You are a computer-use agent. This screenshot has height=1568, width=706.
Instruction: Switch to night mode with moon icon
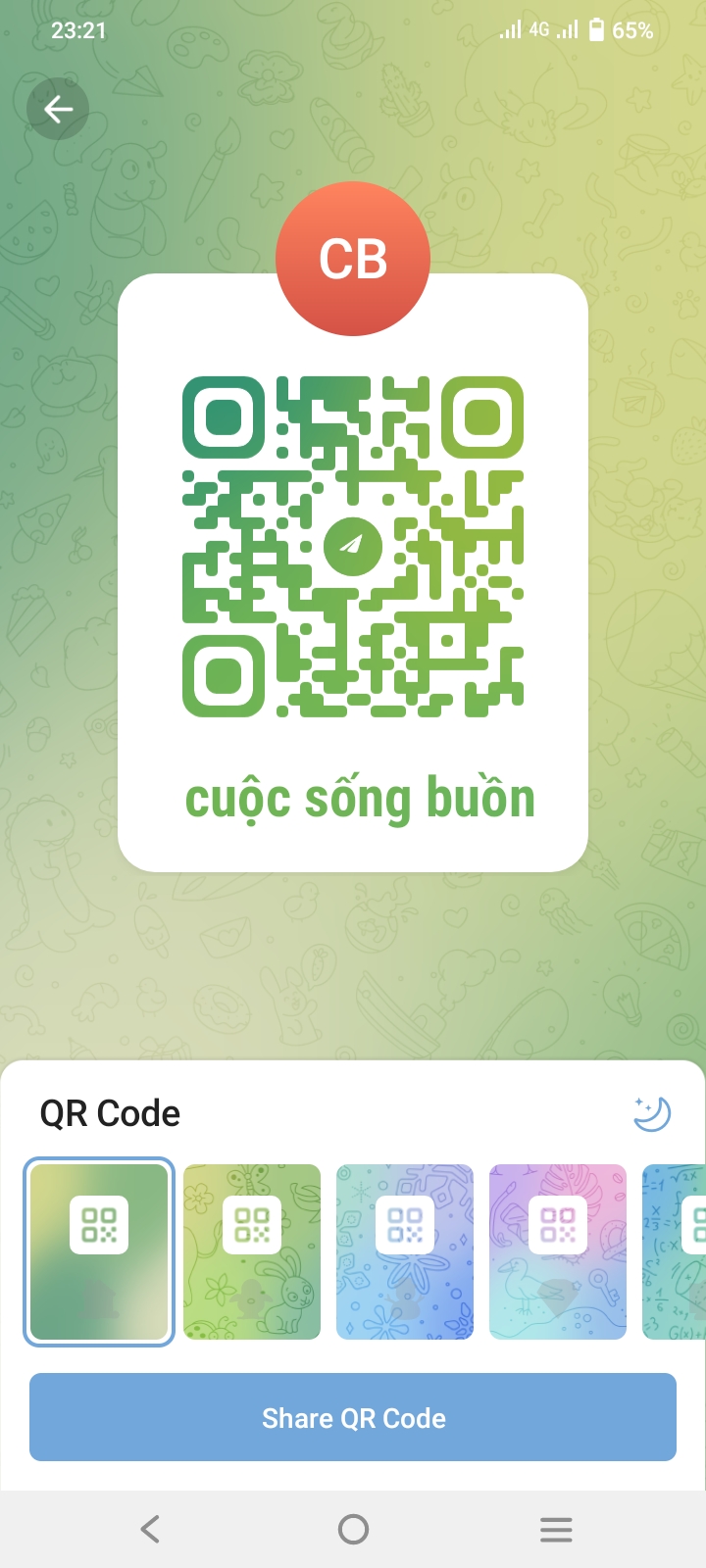pos(651,1113)
